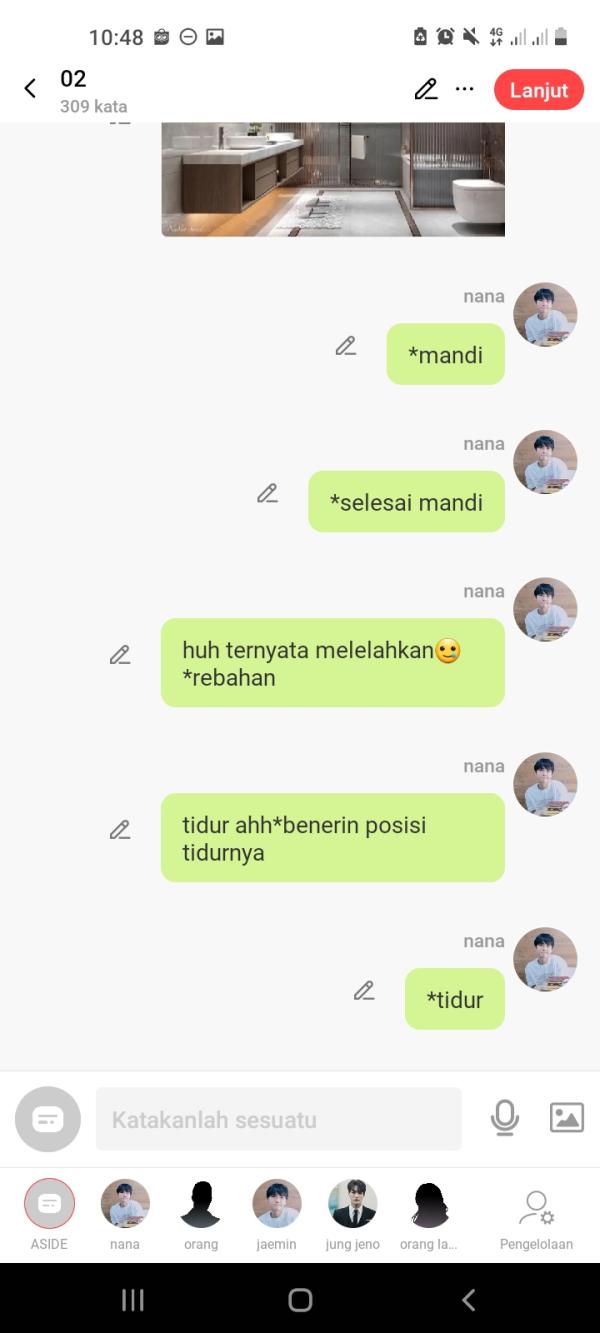Edit the "tidur ahh" message
This screenshot has width=600, height=1333.
tap(120, 830)
